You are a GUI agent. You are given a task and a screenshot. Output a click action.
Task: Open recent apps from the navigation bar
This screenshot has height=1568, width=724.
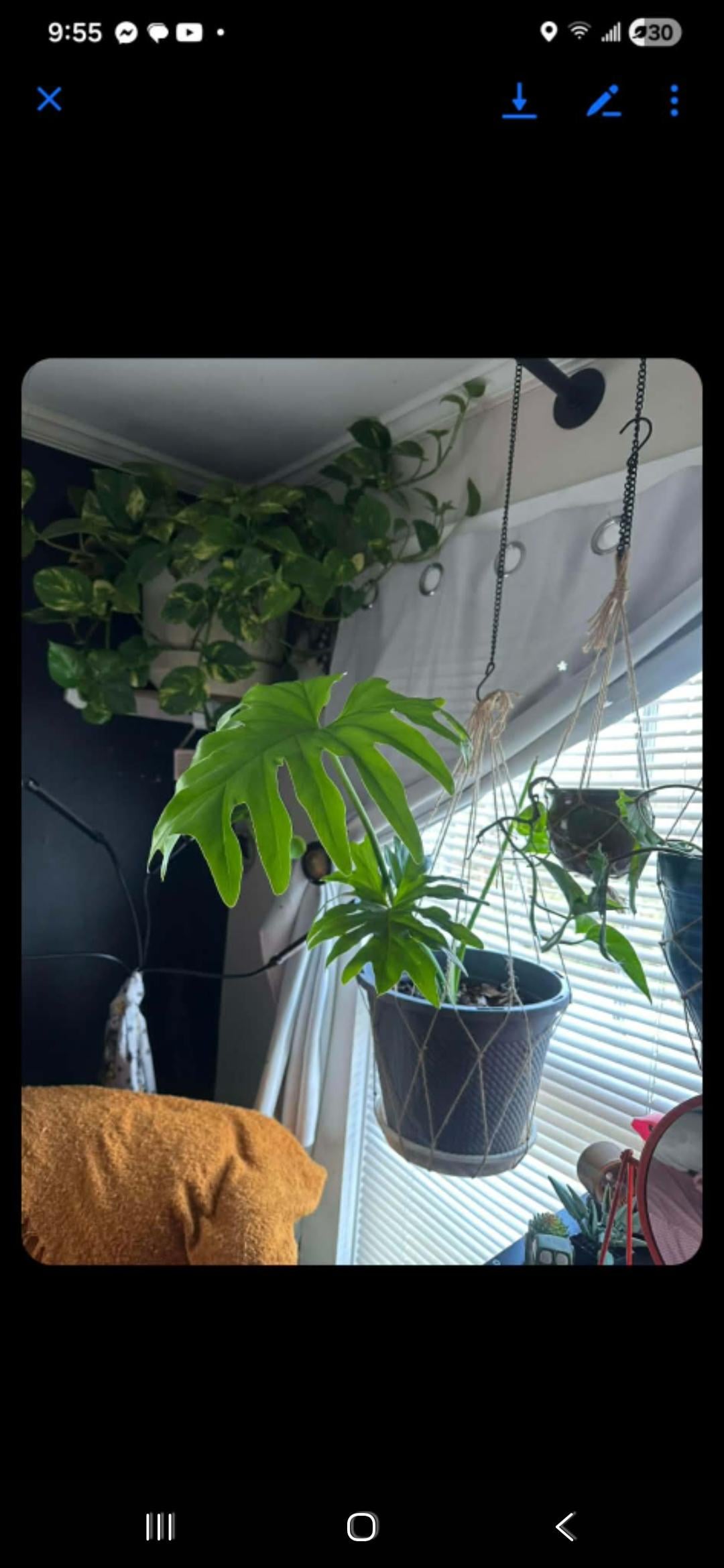point(160,1526)
